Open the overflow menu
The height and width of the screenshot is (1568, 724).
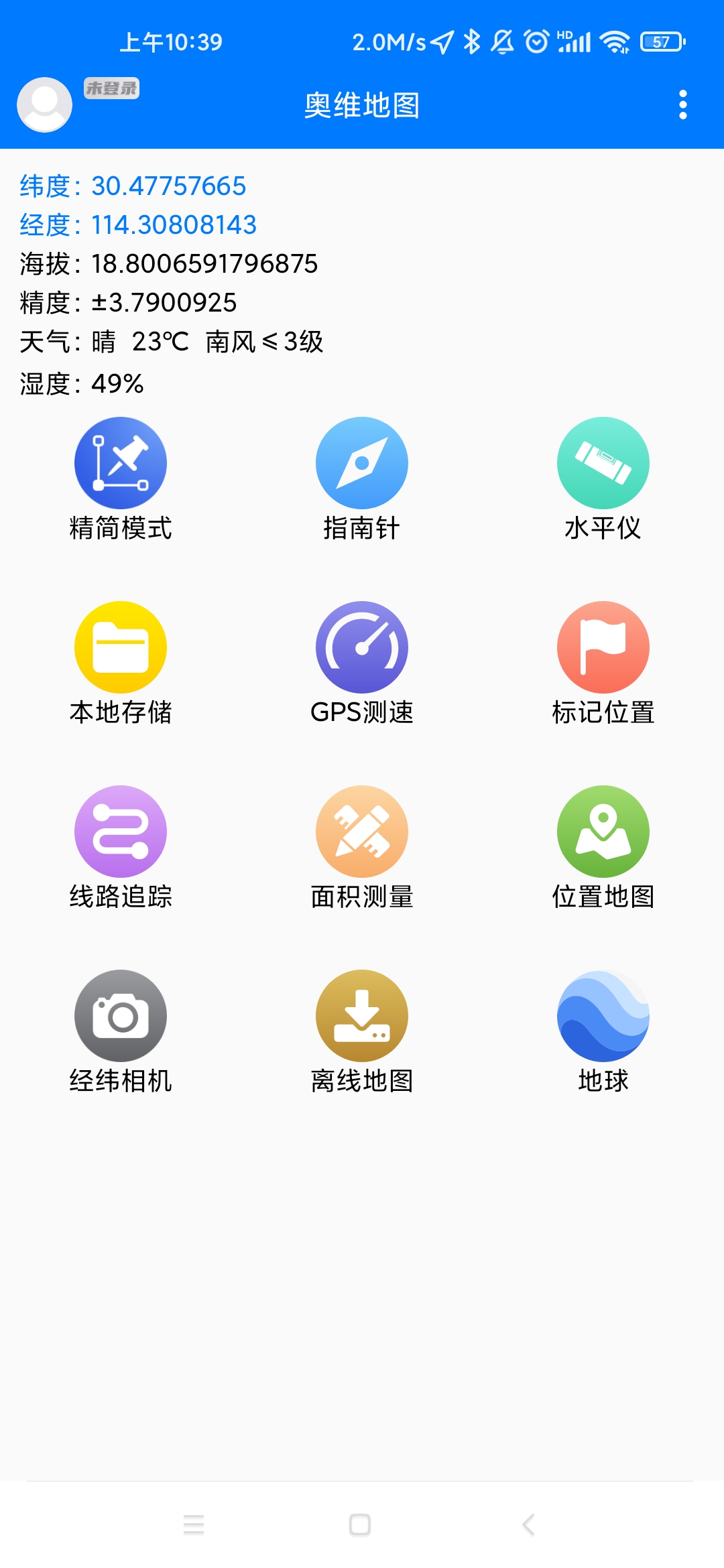pyautogui.click(x=683, y=105)
